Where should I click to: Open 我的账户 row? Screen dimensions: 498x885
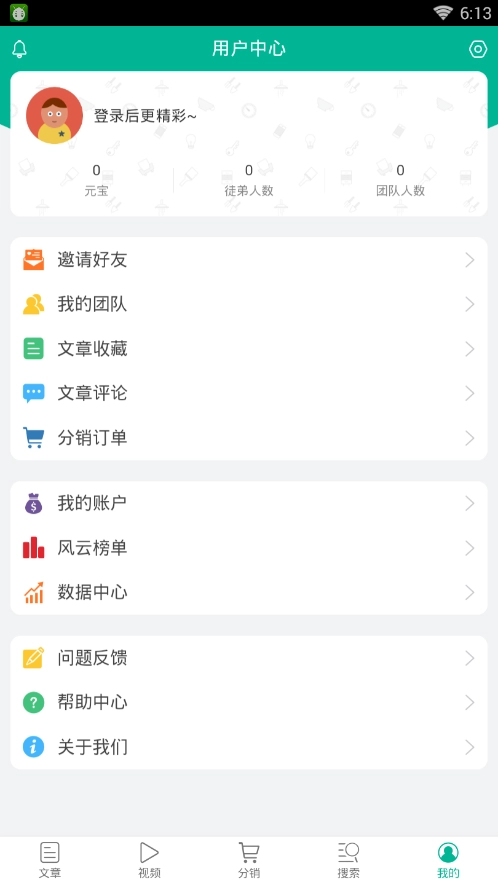(x=249, y=503)
